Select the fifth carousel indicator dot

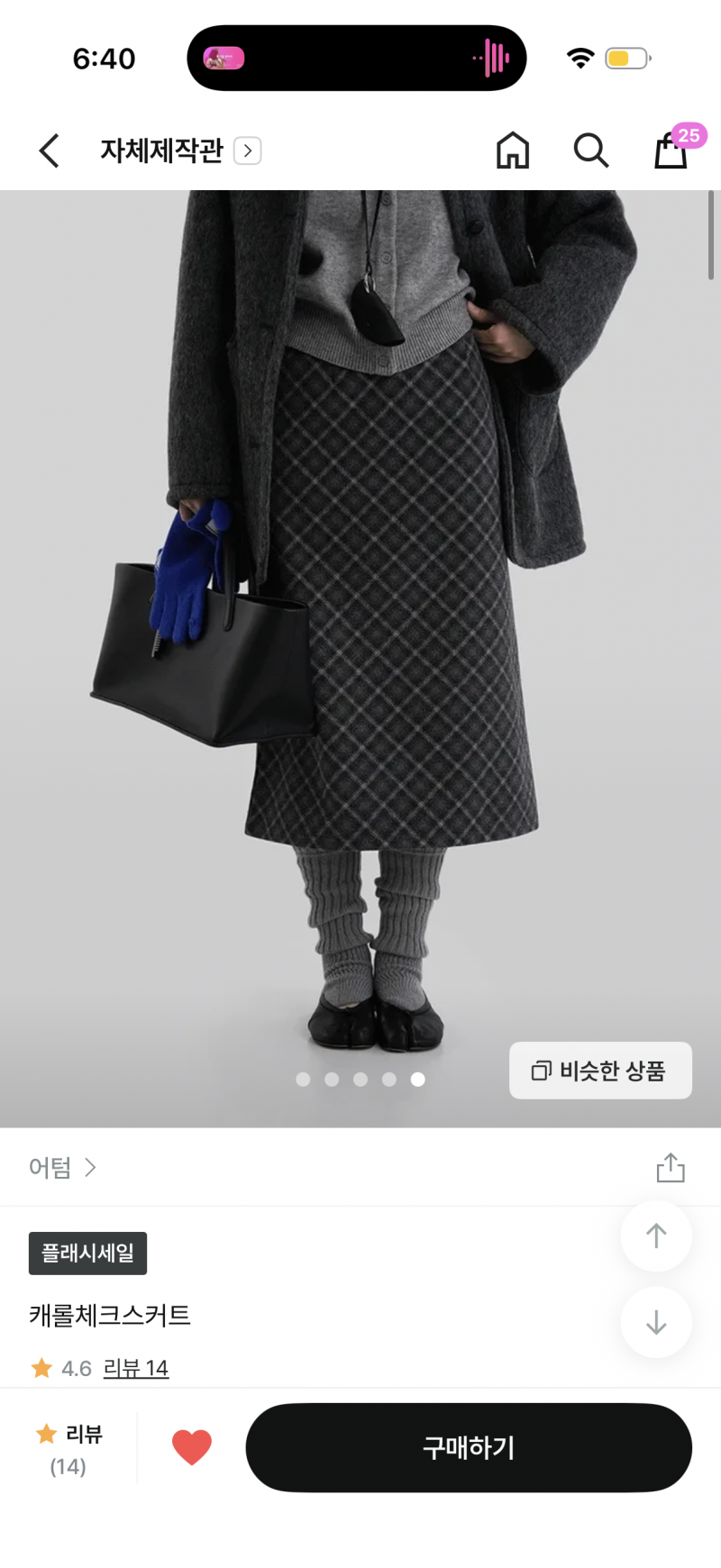(418, 1079)
